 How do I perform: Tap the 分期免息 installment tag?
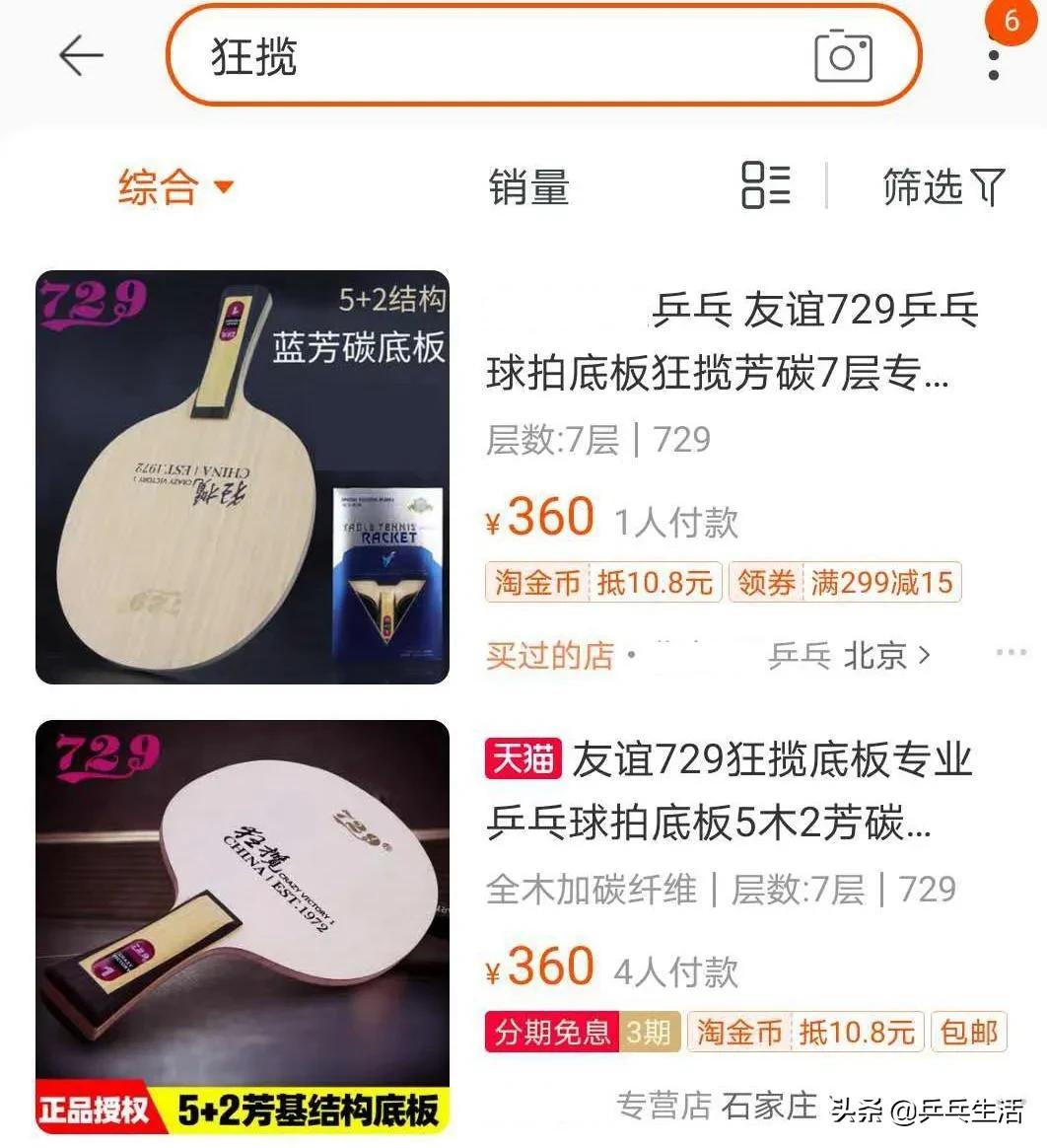(x=552, y=1033)
